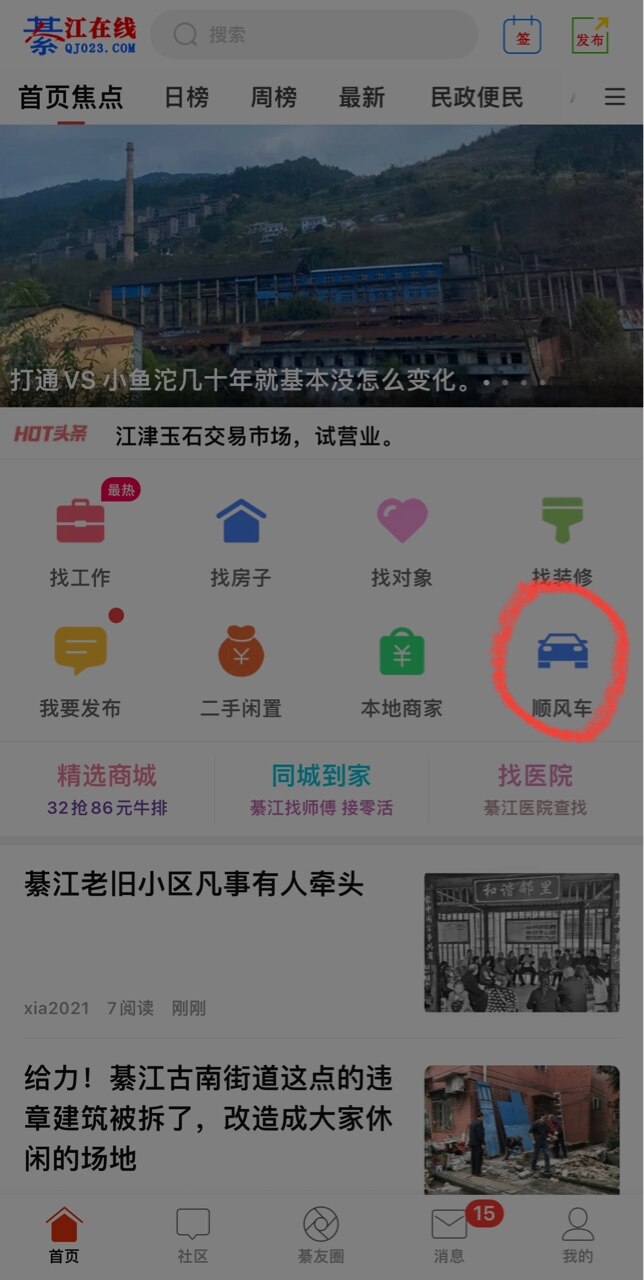Open 顺风车 carpool service
The image size is (644, 1280).
[x=562, y=670]
